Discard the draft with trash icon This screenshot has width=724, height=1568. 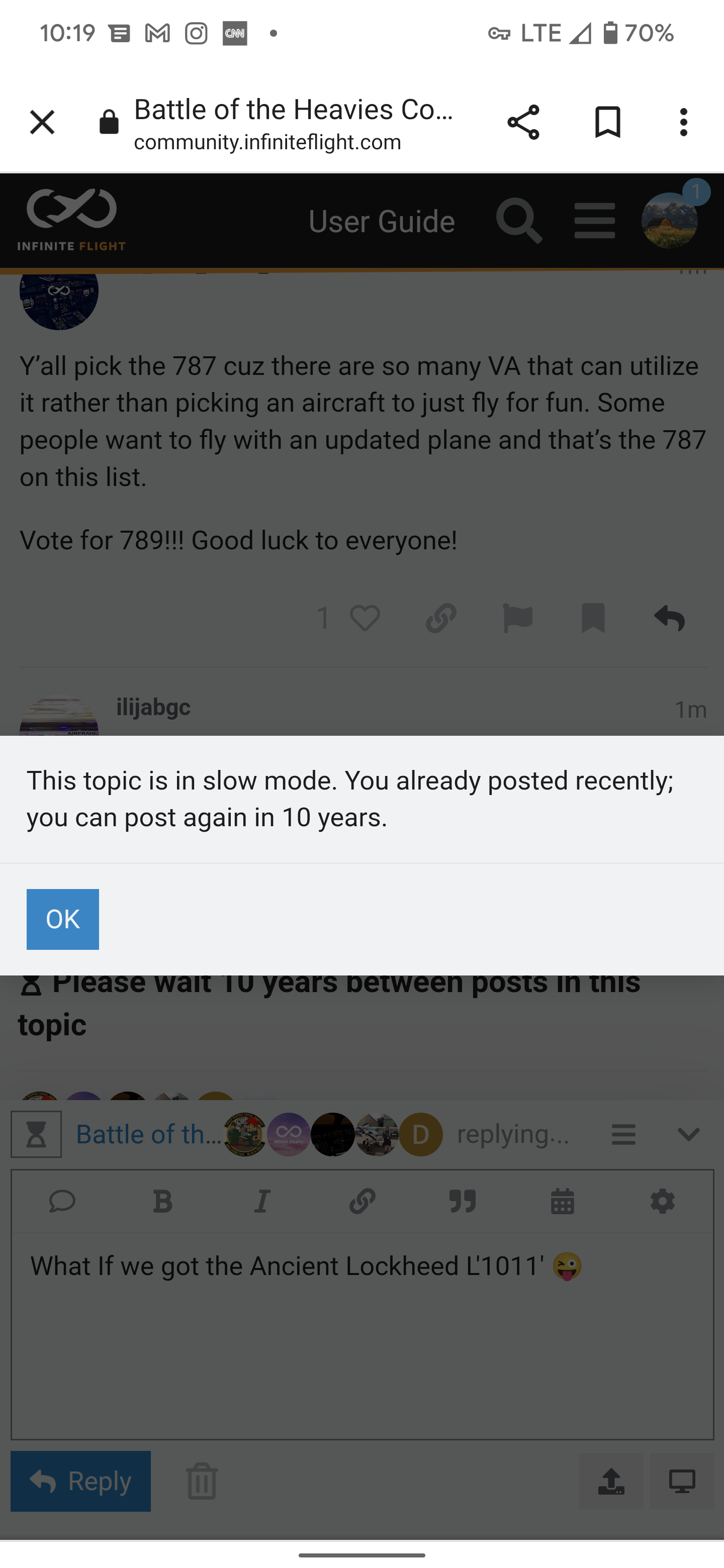pyautogui.click(x=202, y=1481)
